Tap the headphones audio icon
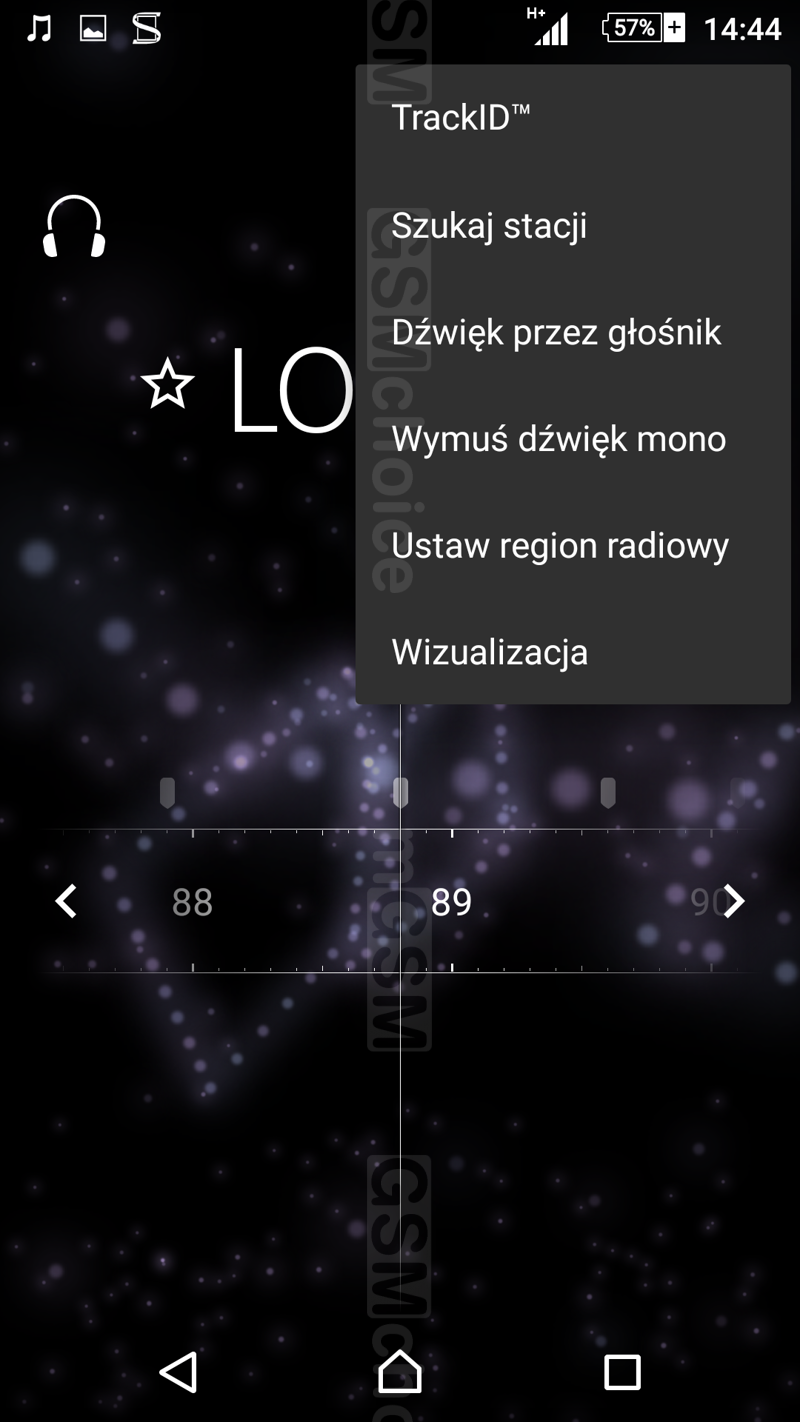Screen dimensions: 800x1422 [x=74, y=227]
